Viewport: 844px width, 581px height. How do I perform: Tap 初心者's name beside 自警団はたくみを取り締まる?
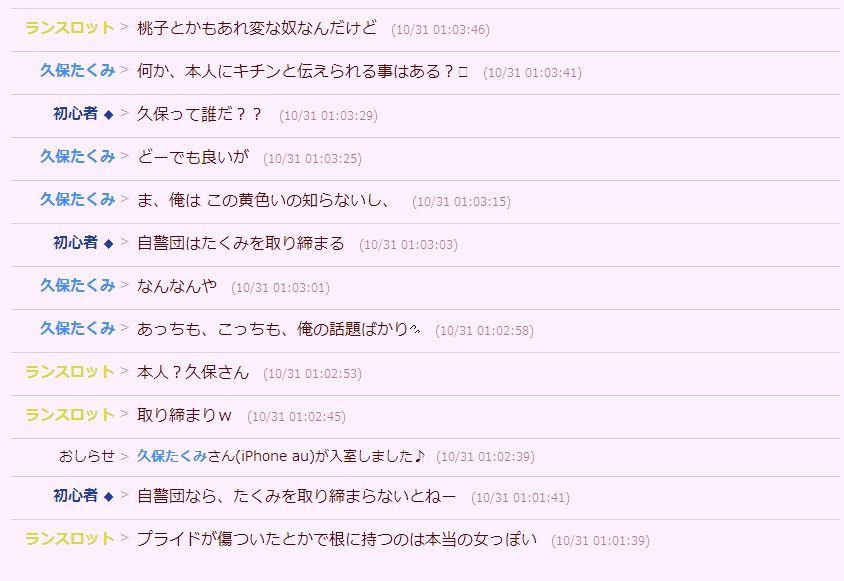click(76, 243)
